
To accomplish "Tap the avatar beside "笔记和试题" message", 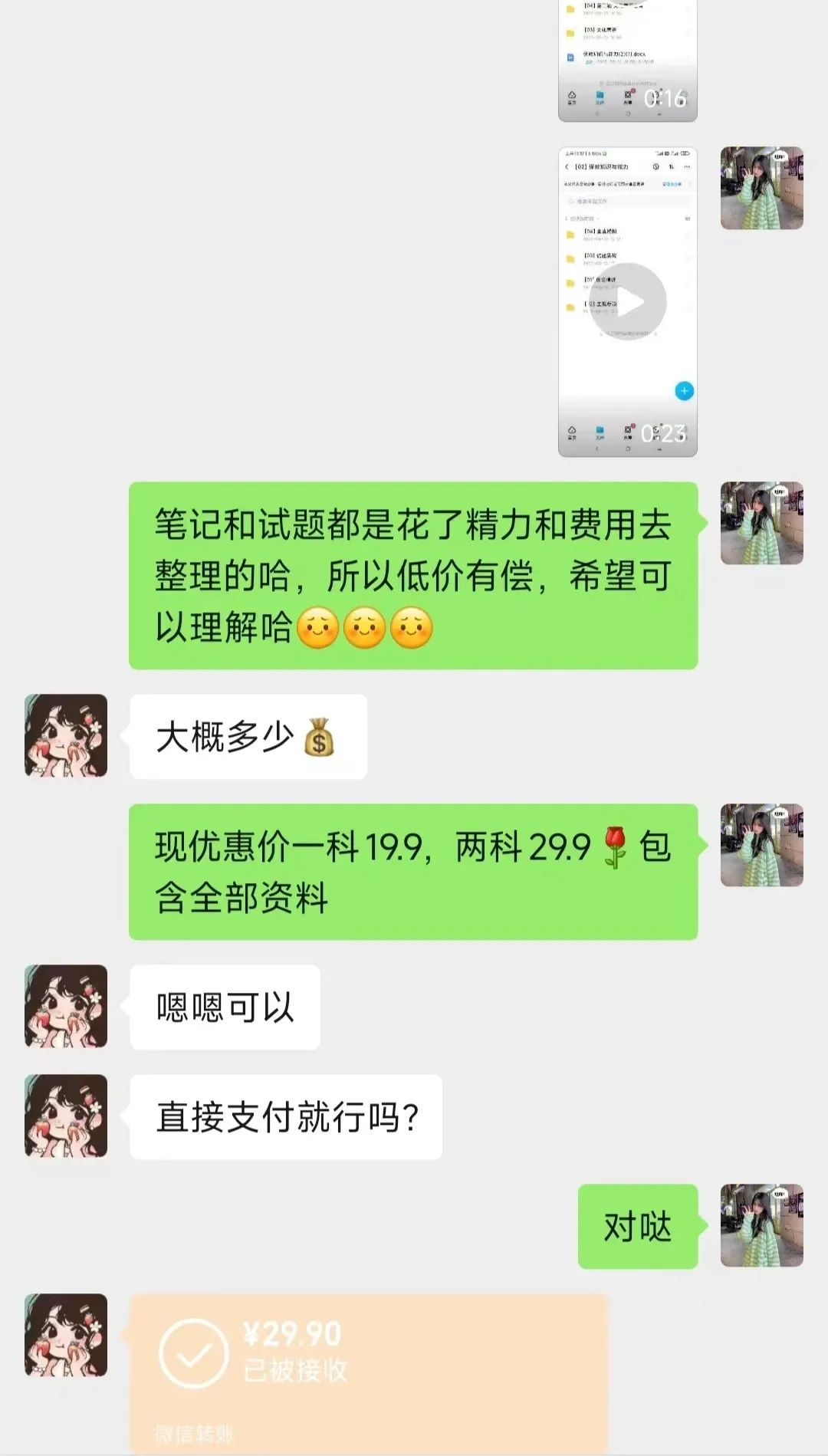I will pos(761,523).
